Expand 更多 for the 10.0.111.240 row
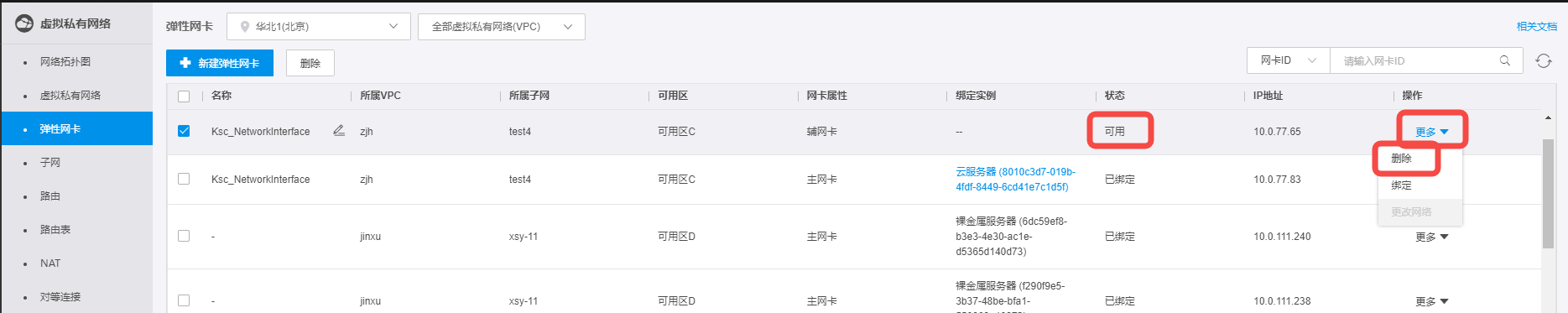Screen dimensions: 1568x313 point(1432,237)
